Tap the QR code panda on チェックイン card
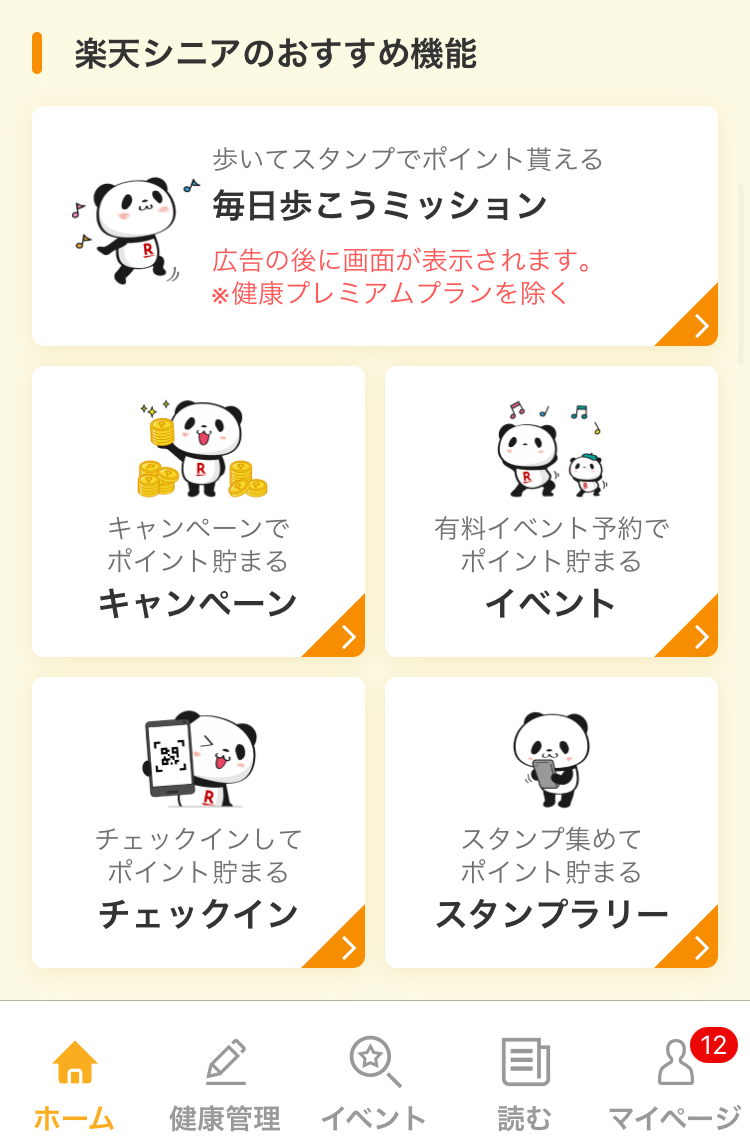 [x=198, y=760]
